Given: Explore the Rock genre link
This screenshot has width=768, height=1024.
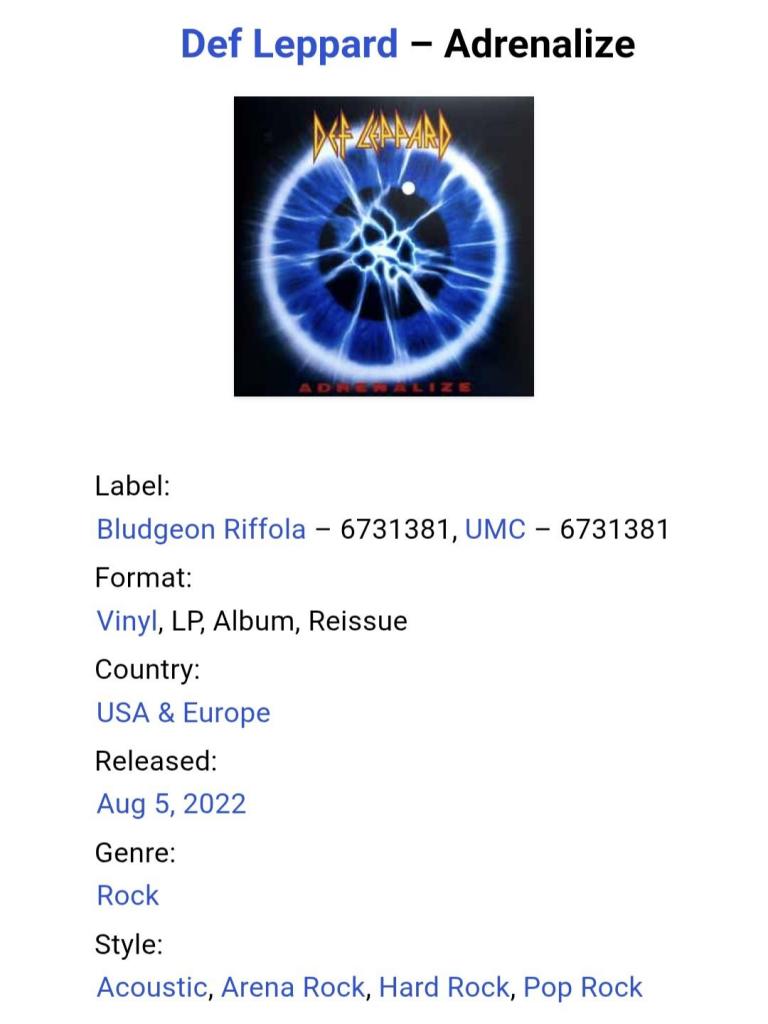Looking at the screenshot, I should (x=128, y=896).
